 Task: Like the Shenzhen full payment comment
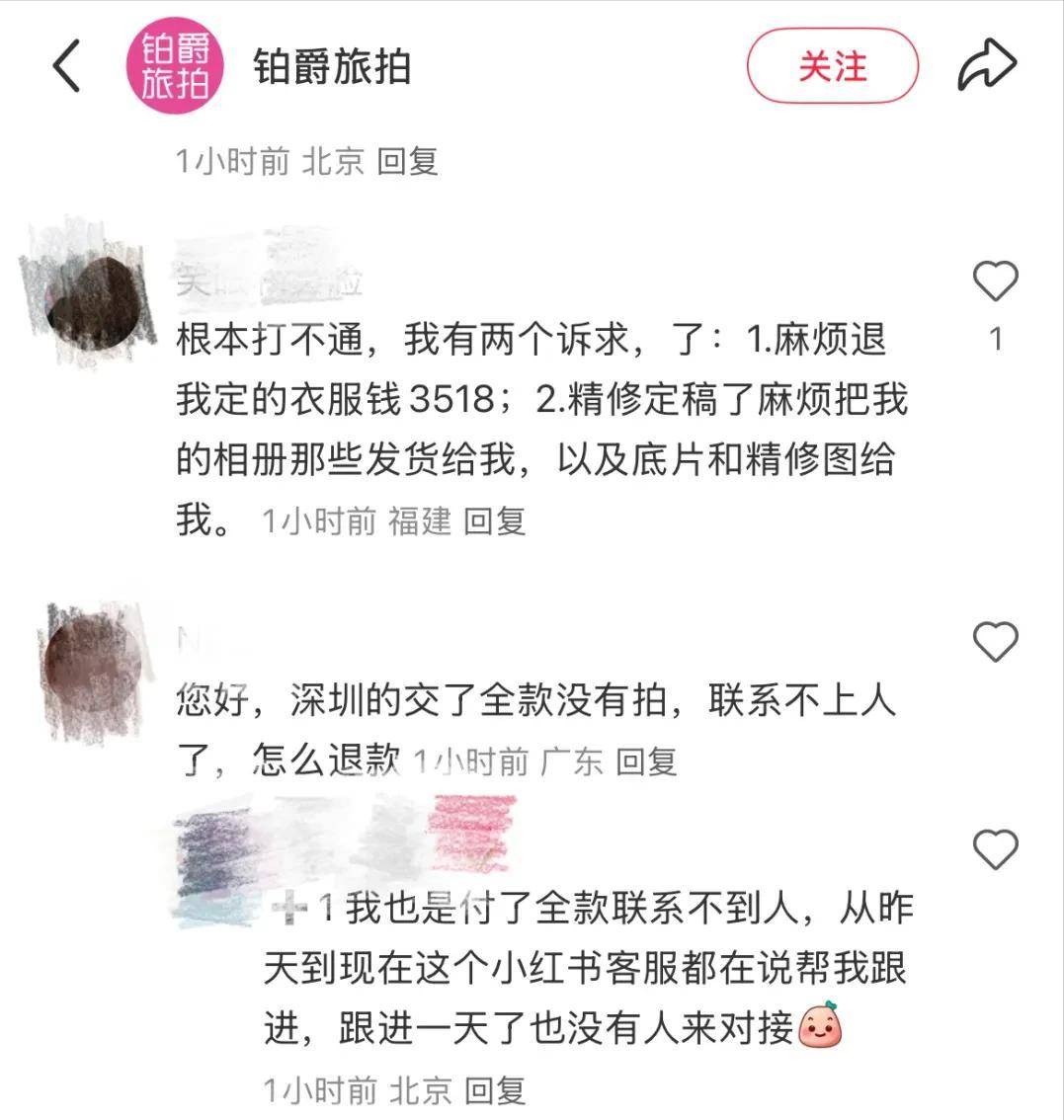tap(995, 643)
